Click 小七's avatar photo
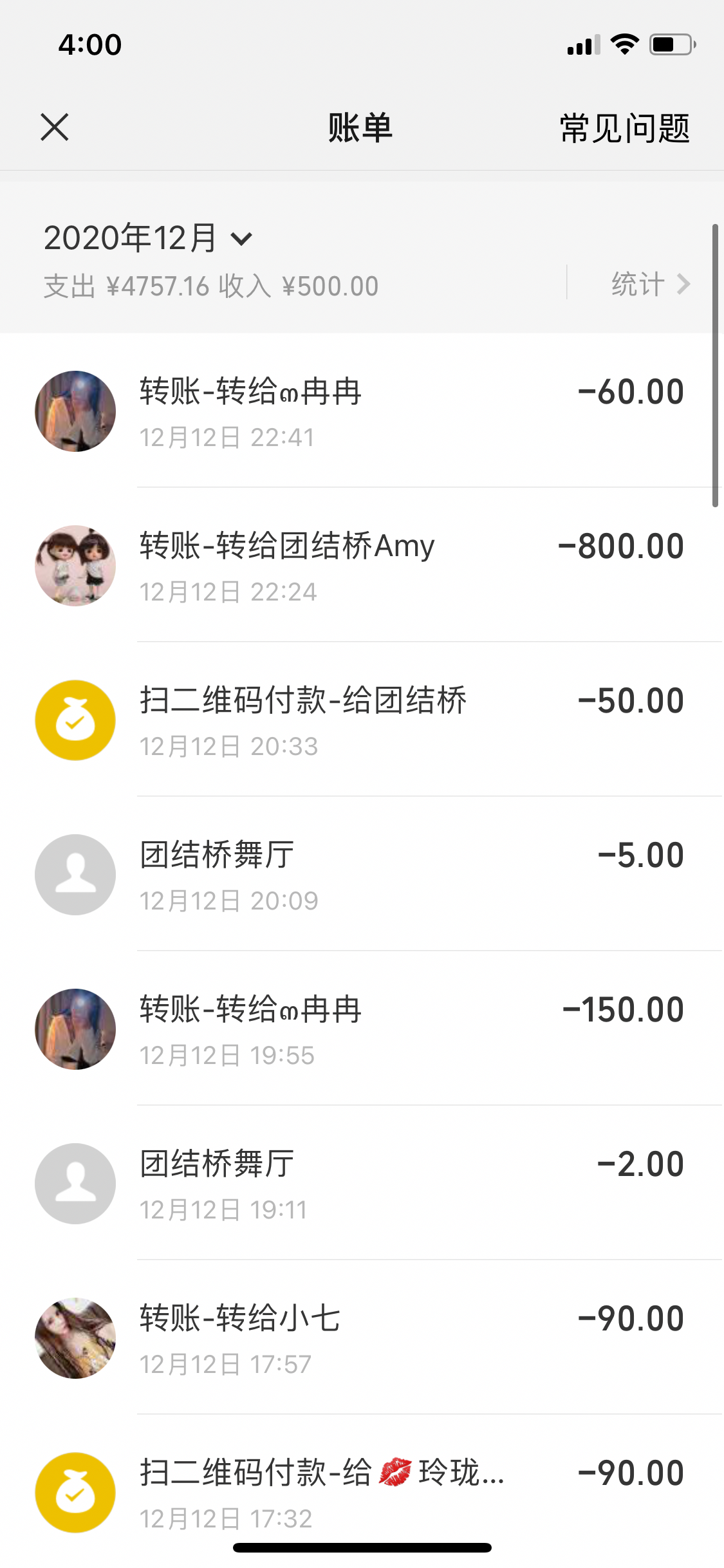Screen dimensions: 724x1568 click(75, 1338)
